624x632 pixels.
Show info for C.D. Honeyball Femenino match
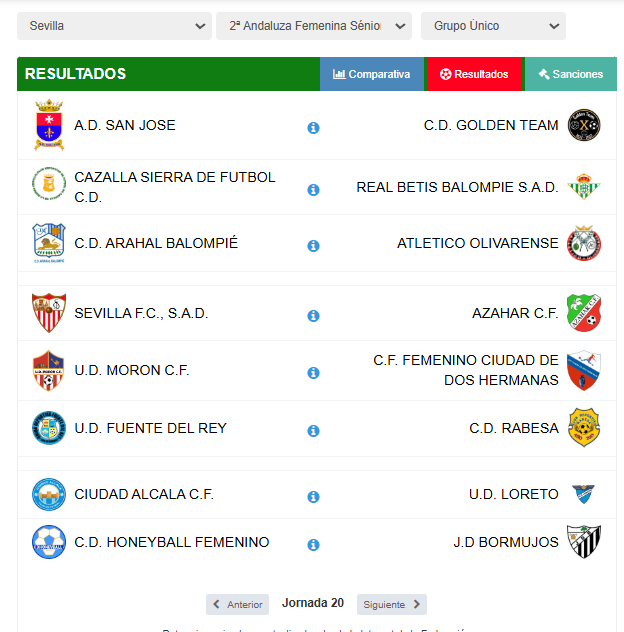pyautogui.click(x=313, y=545)
